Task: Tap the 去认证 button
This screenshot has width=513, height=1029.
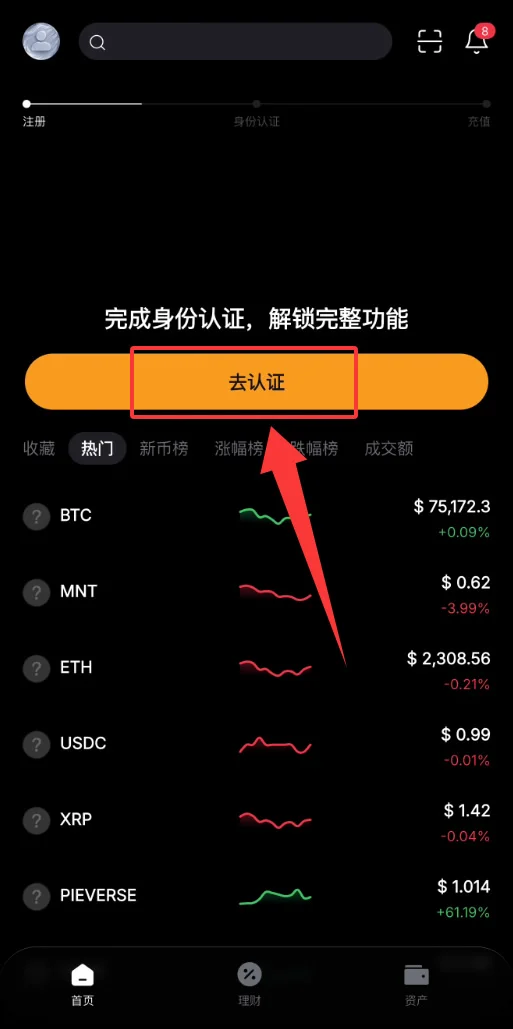Action: 256,382
